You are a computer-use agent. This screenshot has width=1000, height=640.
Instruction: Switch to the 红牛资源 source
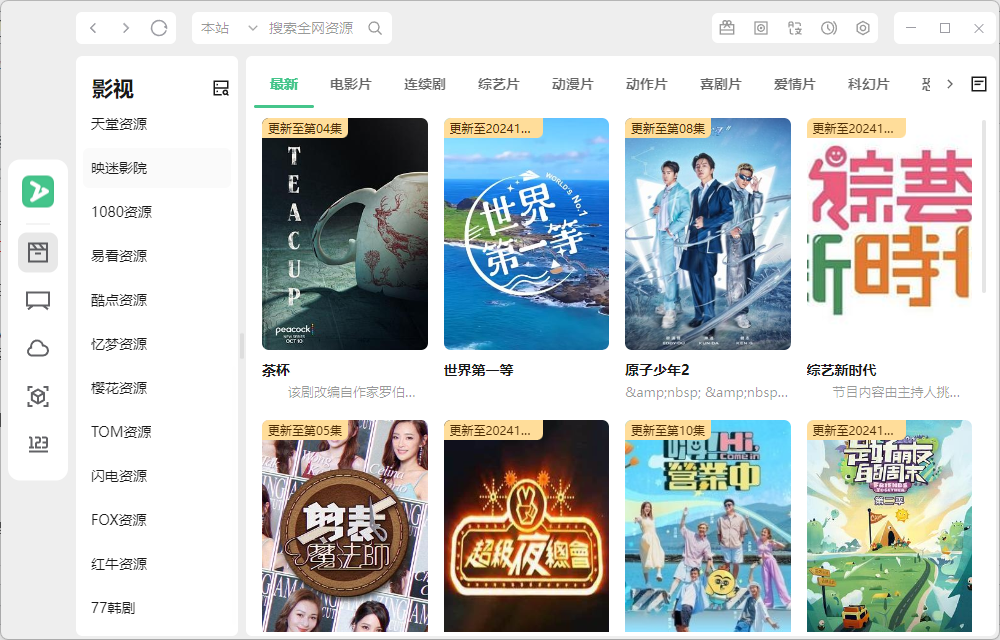pyautogui.click(x=119, y=564)
